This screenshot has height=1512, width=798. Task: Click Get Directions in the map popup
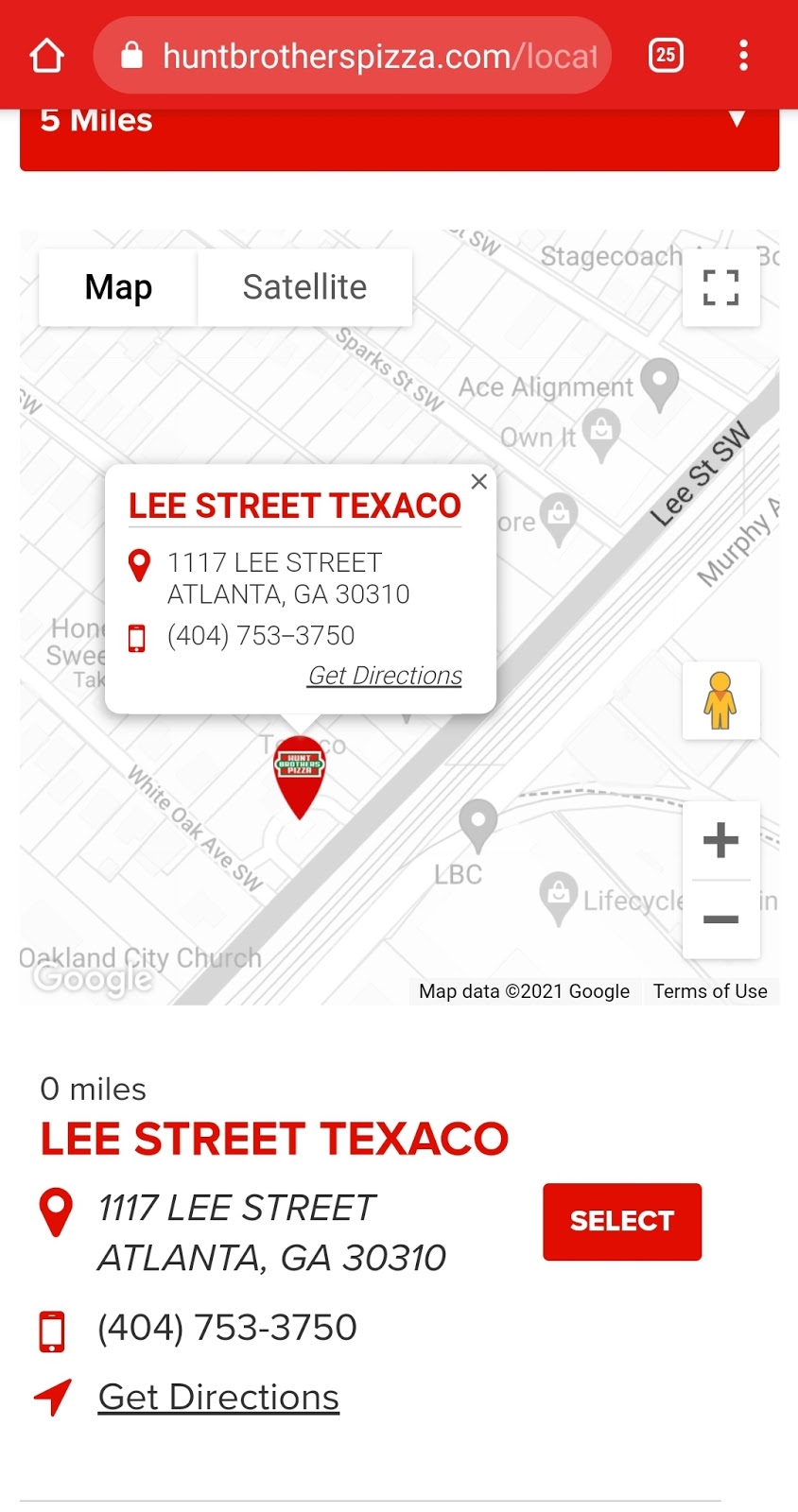(x=384, y=676)
